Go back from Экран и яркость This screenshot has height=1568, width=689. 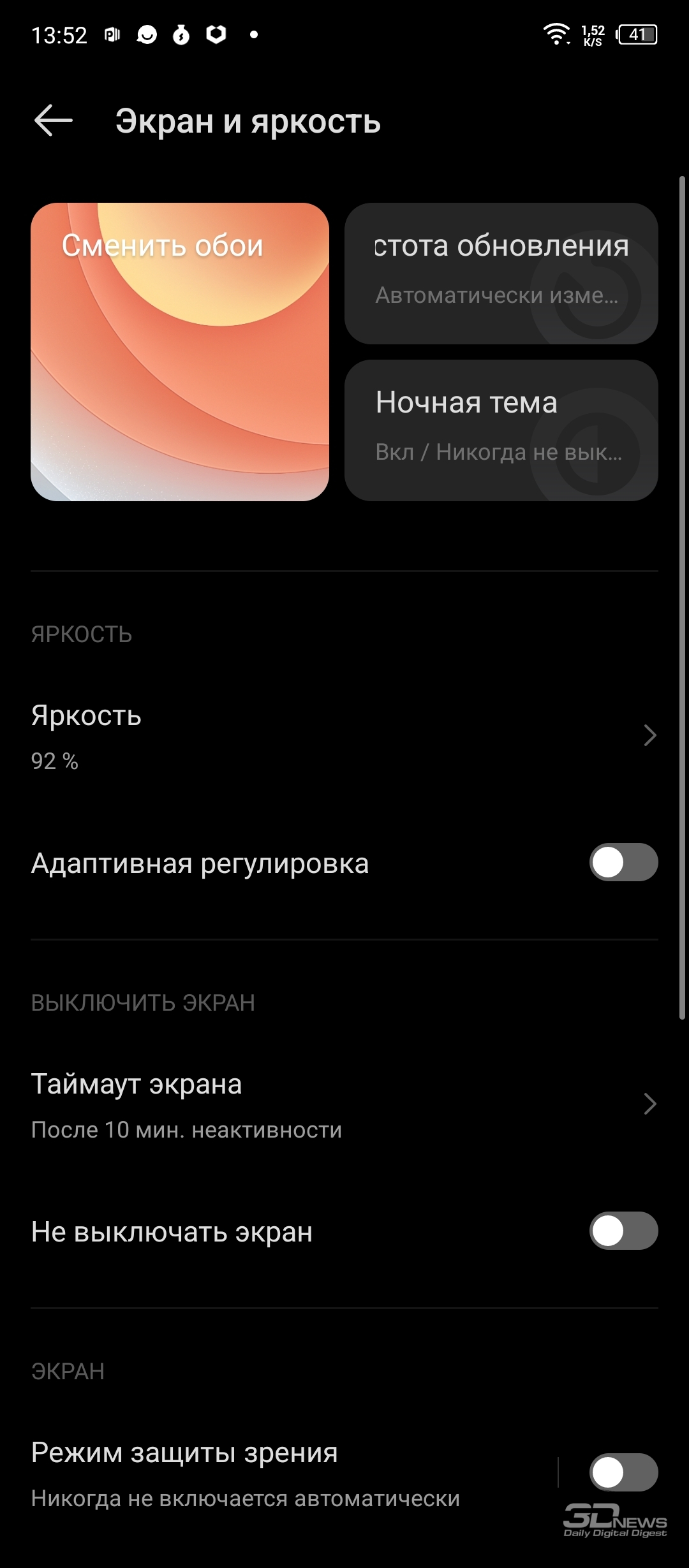pyautogui.click(x=54, y=121)
